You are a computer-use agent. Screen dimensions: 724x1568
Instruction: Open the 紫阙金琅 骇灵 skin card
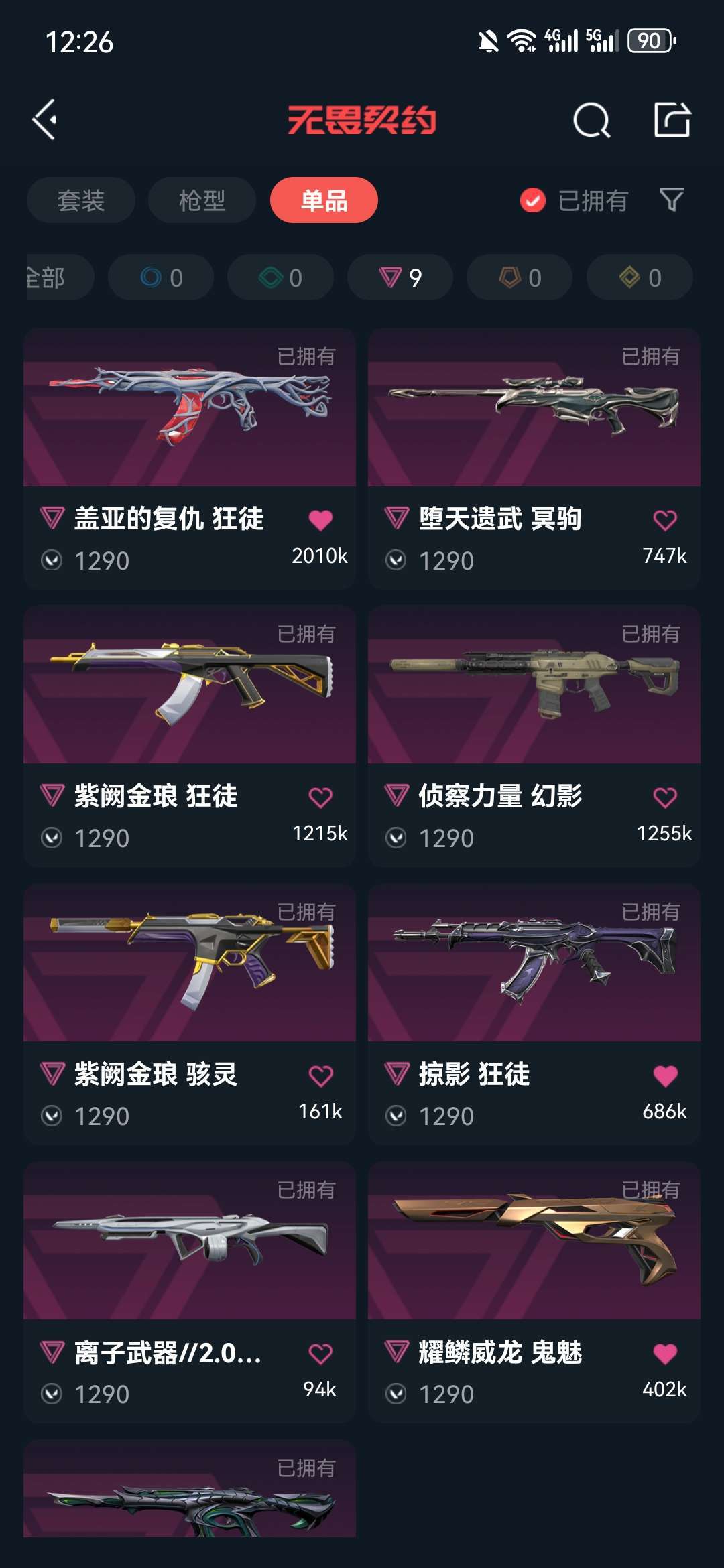click(190, 1015)
